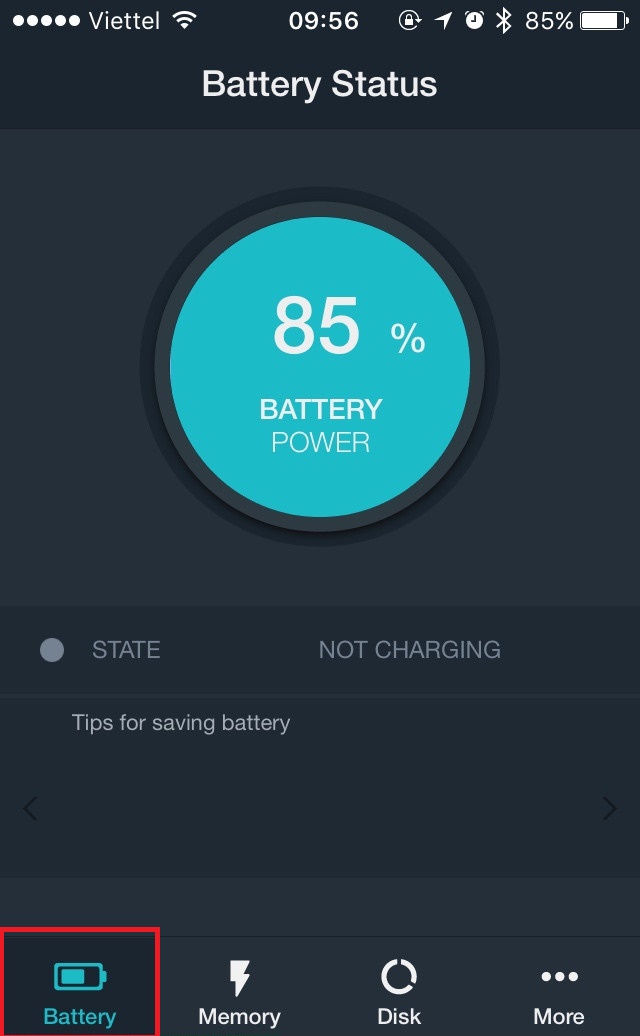This screenshot has height=1036, width=640.
Task: Switch to the Battery tab
Action: point(79,990)
